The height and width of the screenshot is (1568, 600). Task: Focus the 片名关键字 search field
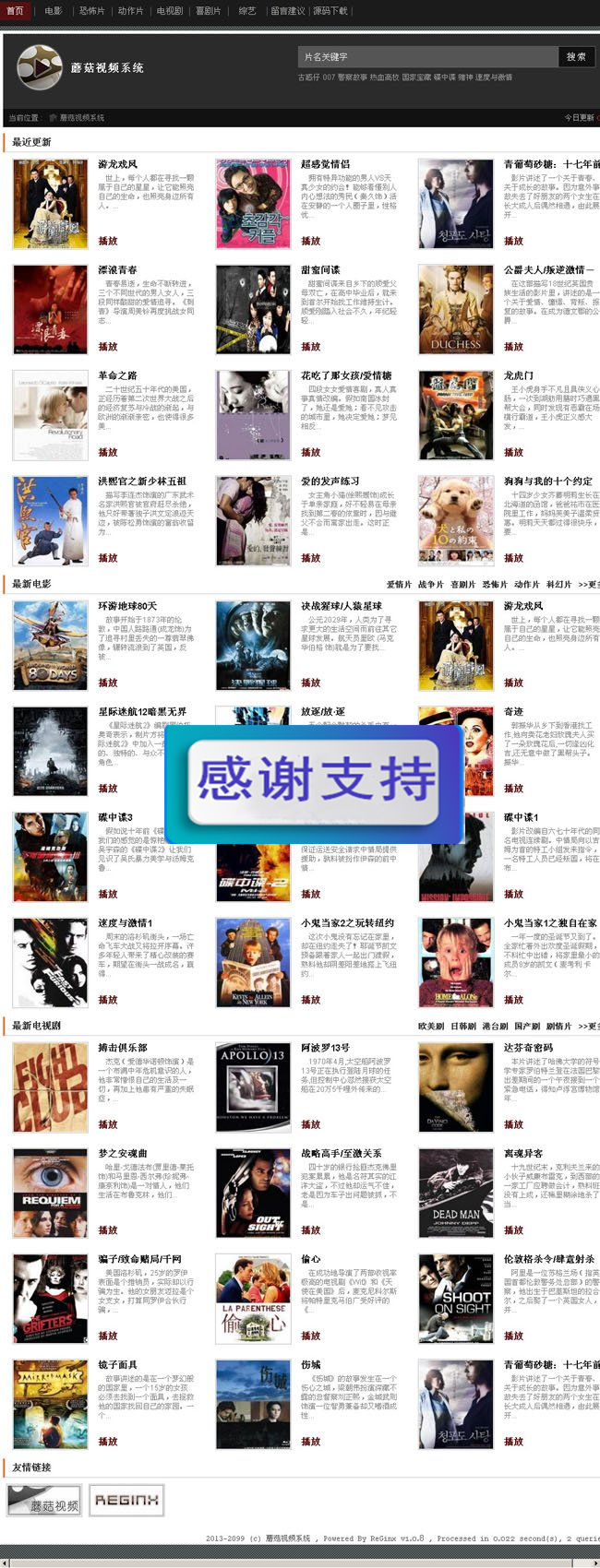pos(427,56)
